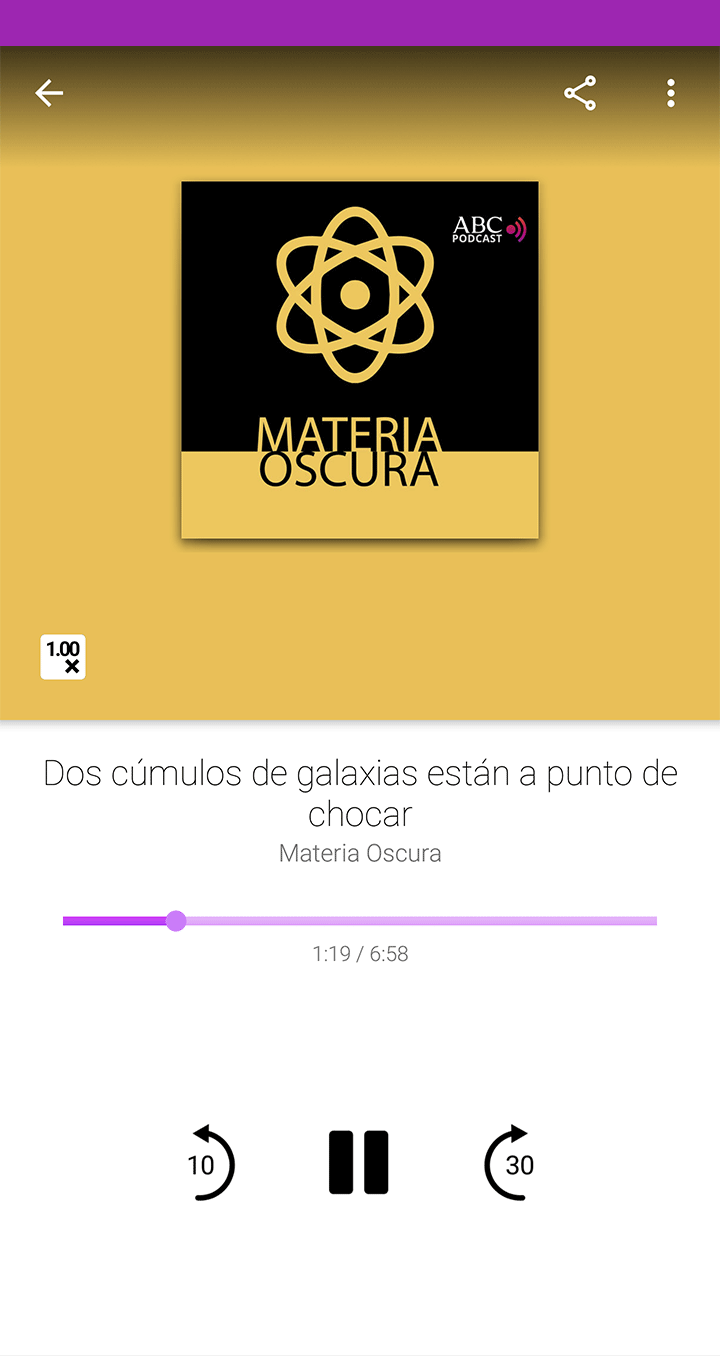
Task: Open the three-dot overflow menu
Action: [x=671, y=93]
